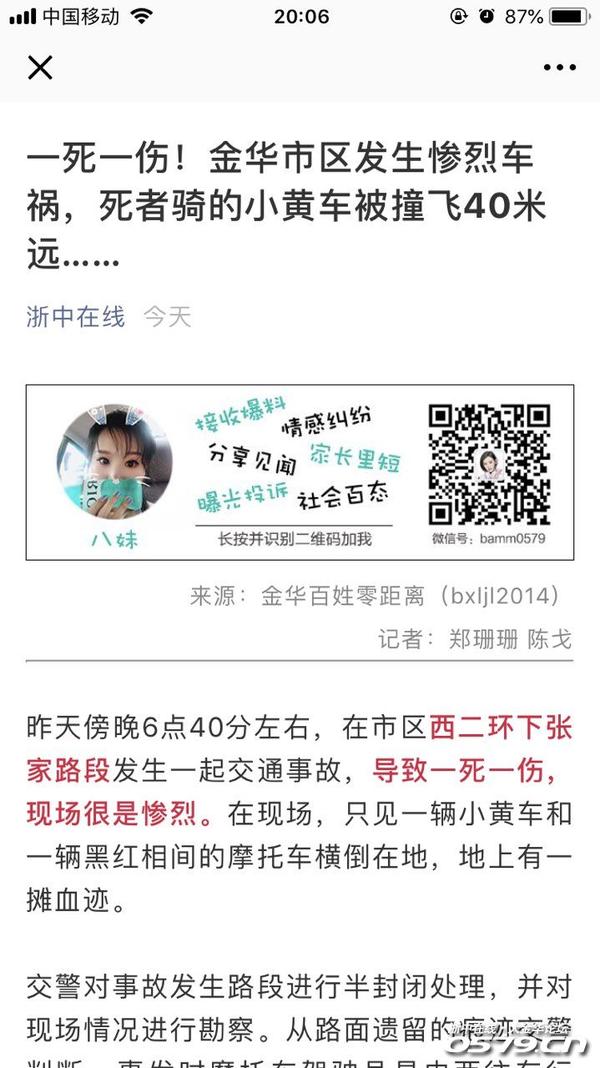Open the 浙中在线 account page

click(76, 317)
